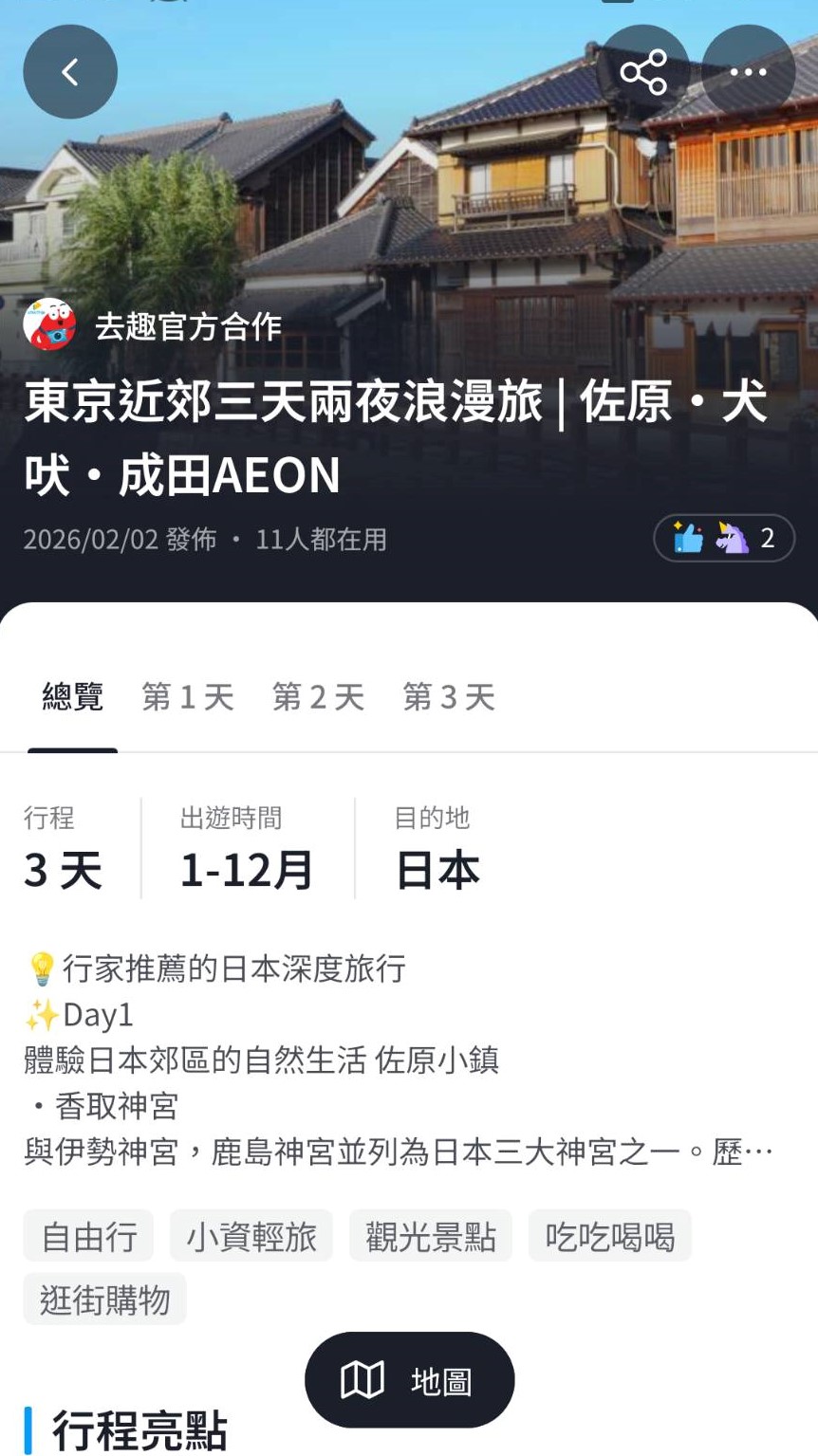Screen dimensions: 818x1456
Task: Go back using the arrow icon
Action: [x=70, y=72]
